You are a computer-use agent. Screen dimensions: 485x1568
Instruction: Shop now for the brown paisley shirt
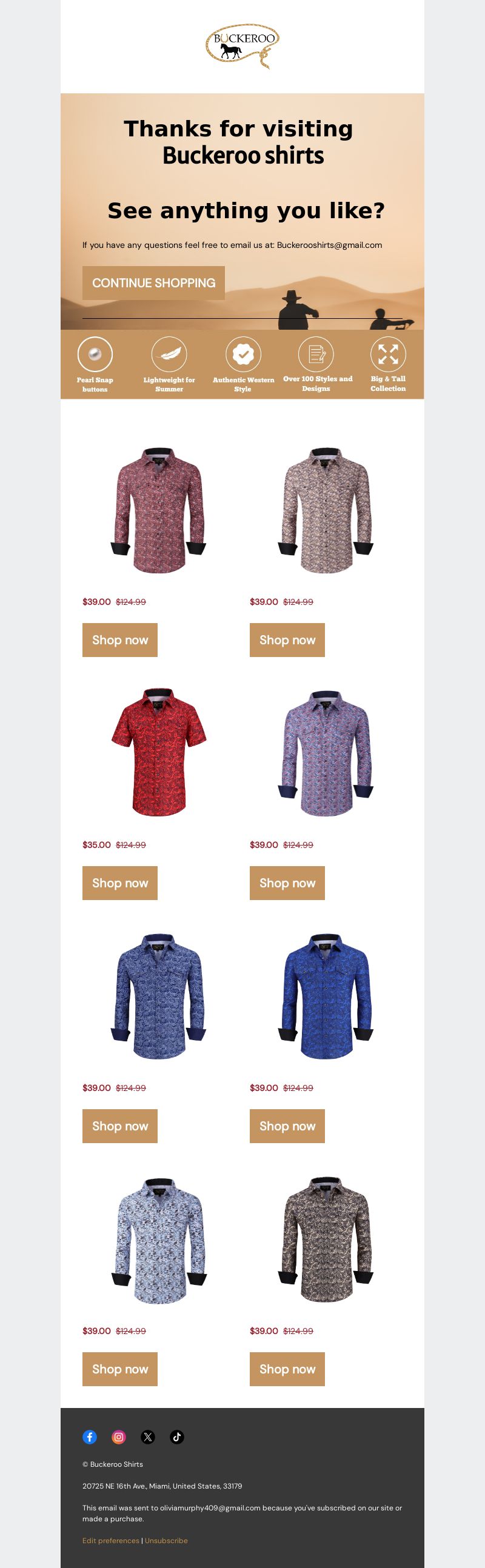[287, 1369]
